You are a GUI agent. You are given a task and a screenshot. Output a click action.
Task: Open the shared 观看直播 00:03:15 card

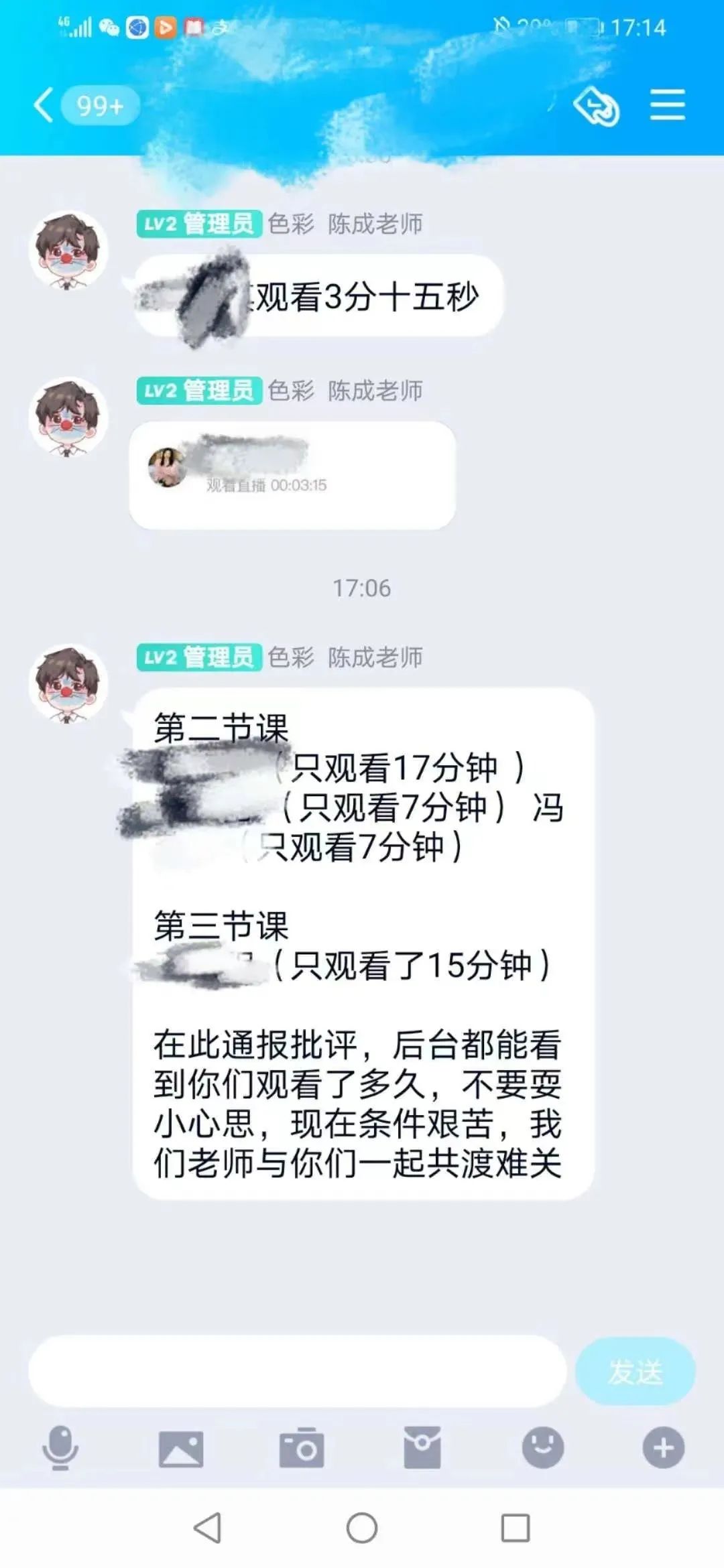[292, 474]
